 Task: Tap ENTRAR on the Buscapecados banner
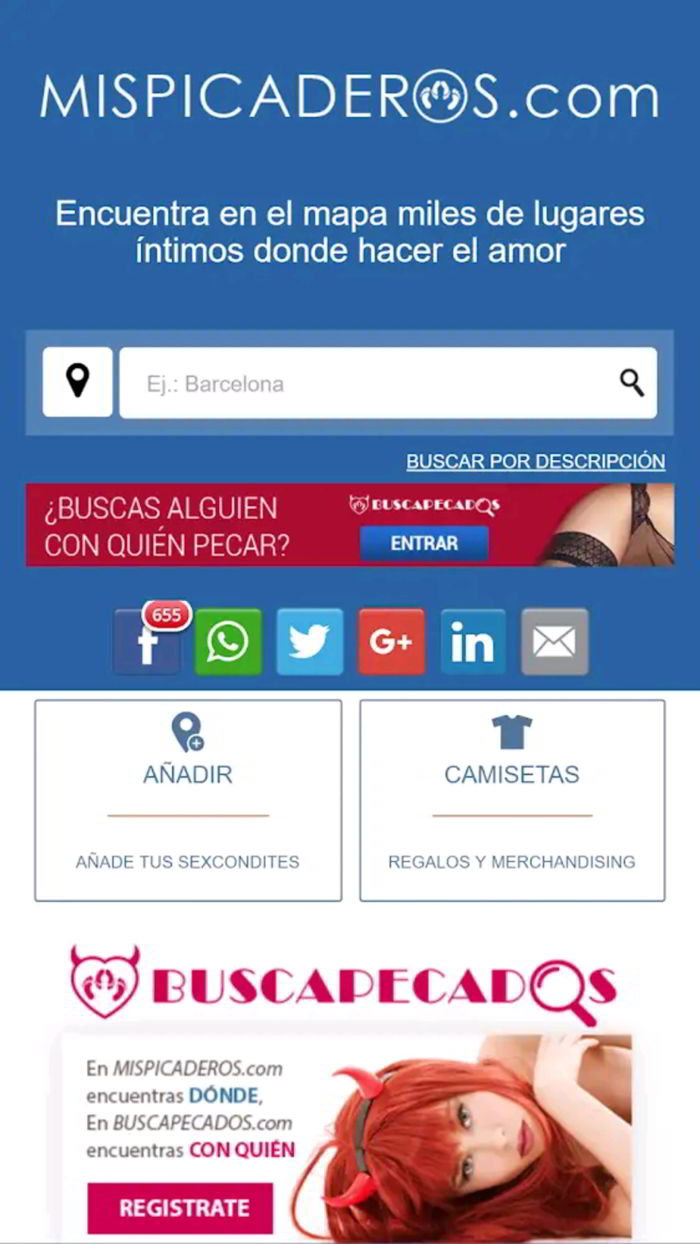[x=424, y=544]
